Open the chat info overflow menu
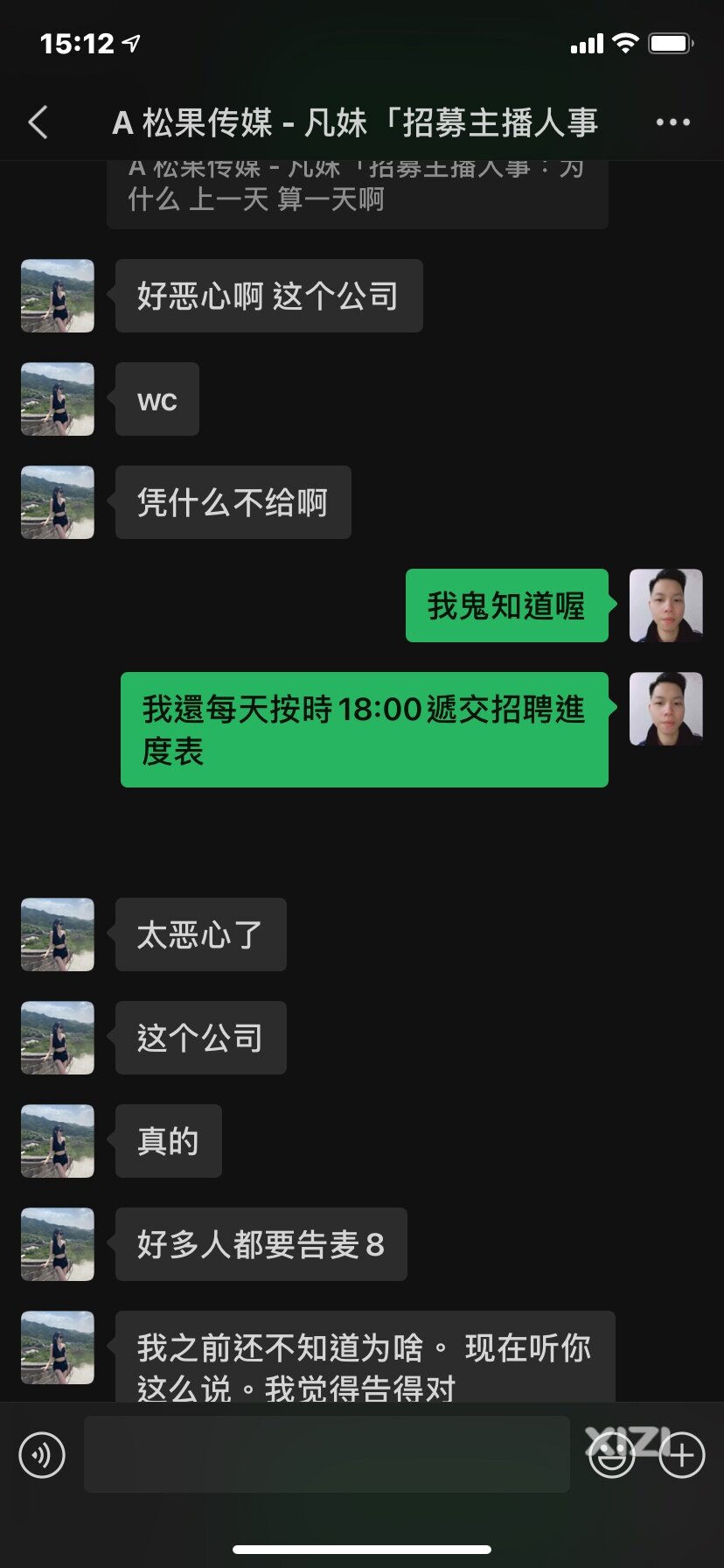 672,122
